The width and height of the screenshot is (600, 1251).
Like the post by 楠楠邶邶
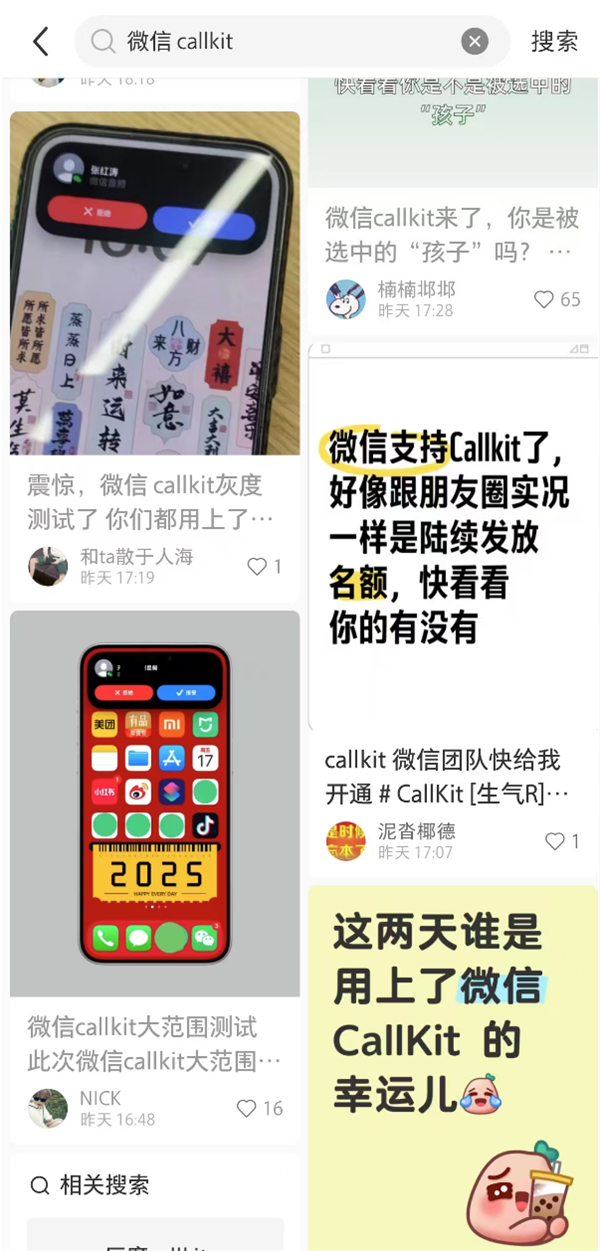coord(544,299)
